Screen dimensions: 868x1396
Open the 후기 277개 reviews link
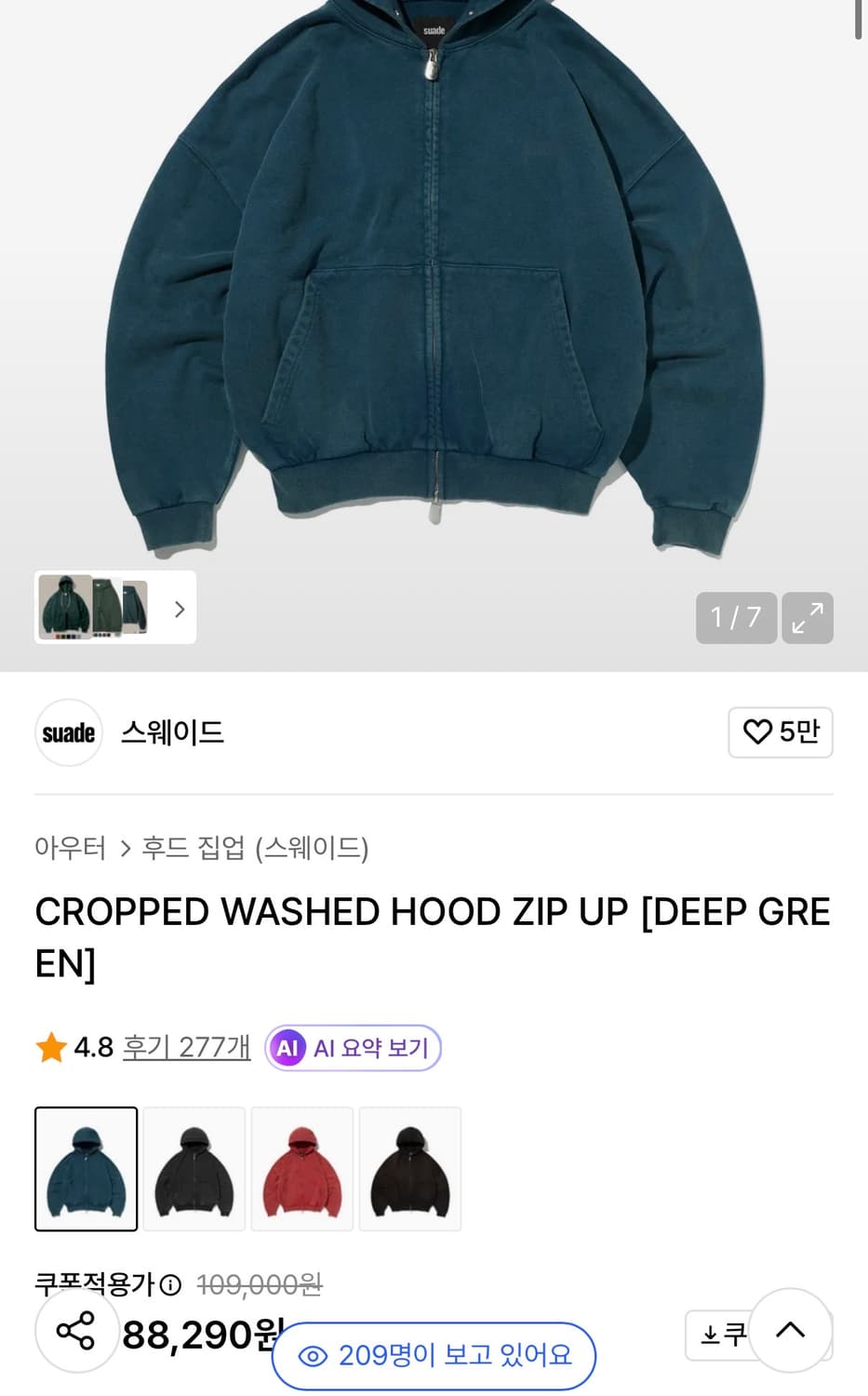(185, 1046)
